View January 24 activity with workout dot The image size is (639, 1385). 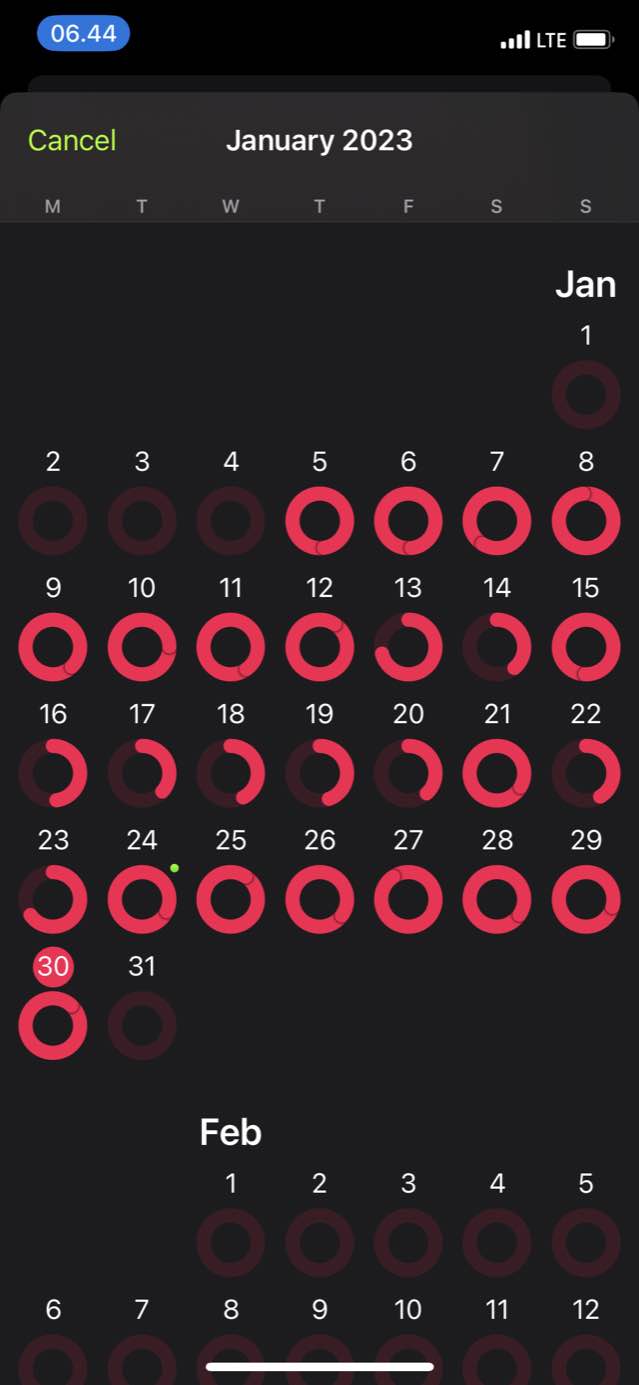(142, 899)
